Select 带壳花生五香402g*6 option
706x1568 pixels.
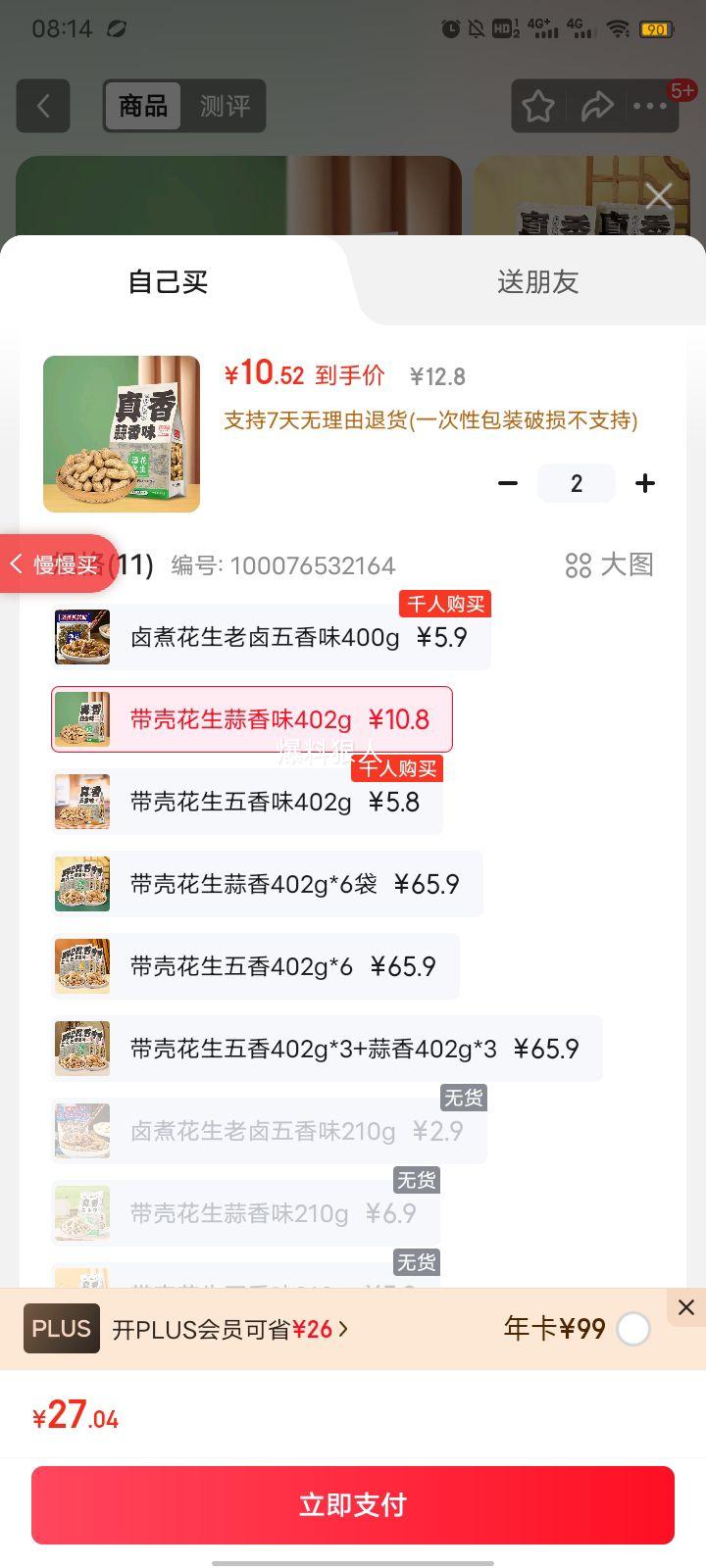(x=255, y=967)
